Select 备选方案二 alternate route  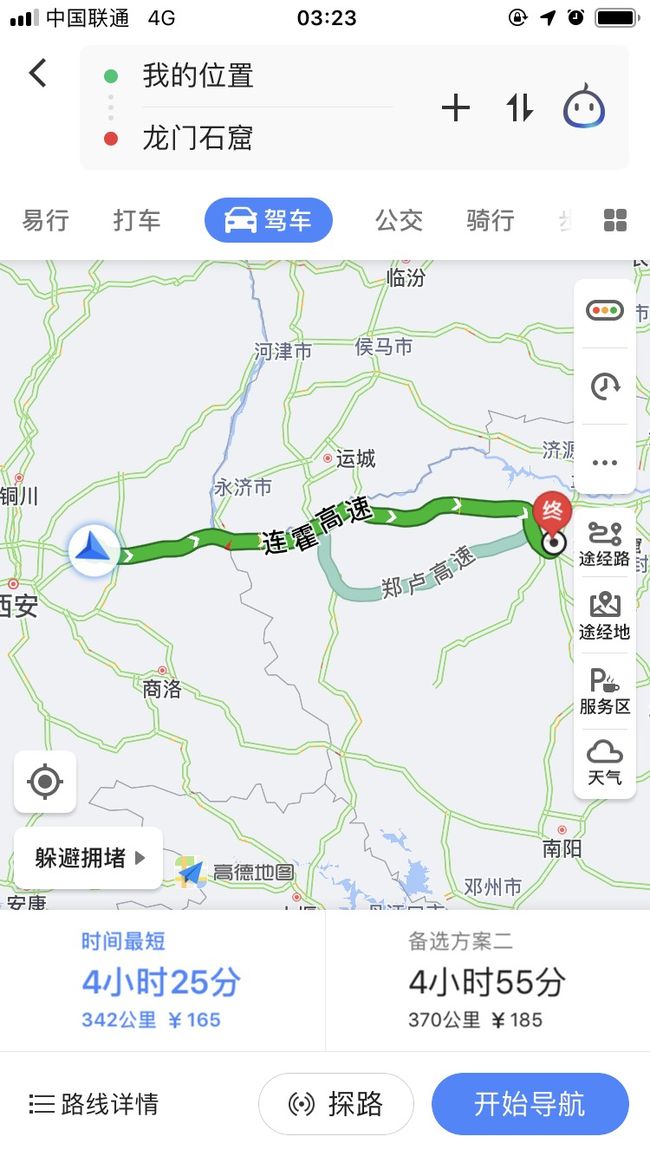tap(486, 981)
